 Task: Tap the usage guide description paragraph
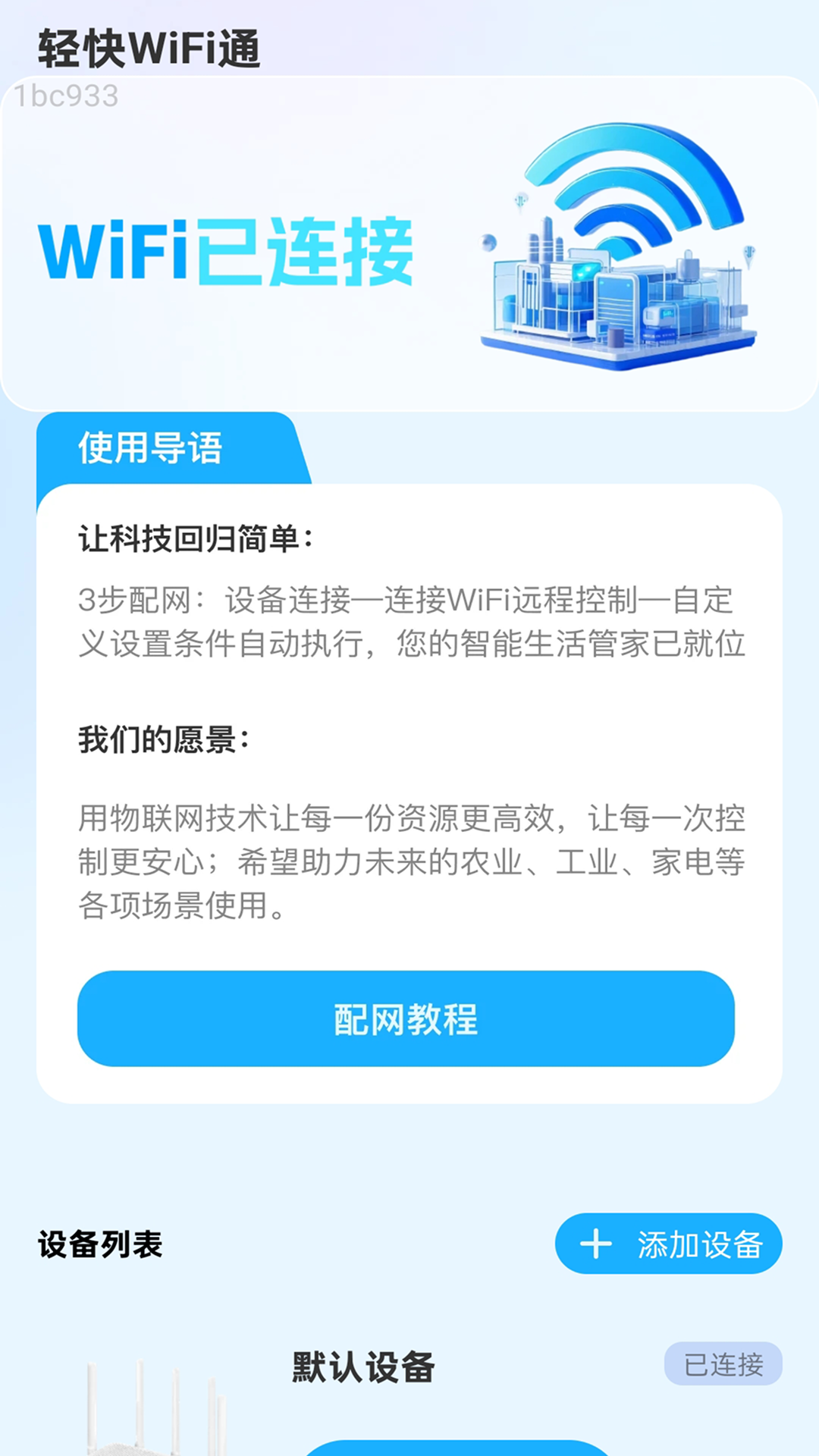[x=409, y=622]
